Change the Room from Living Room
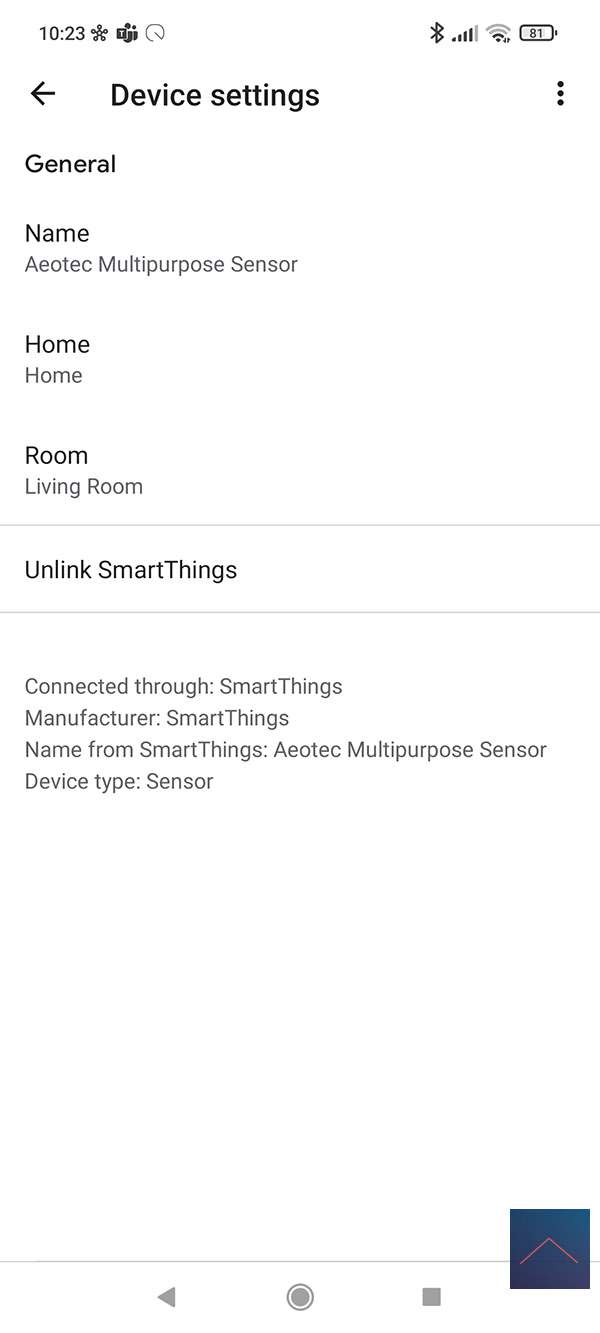Viewport: 600px width, 1333px height. tap(83, 469)
